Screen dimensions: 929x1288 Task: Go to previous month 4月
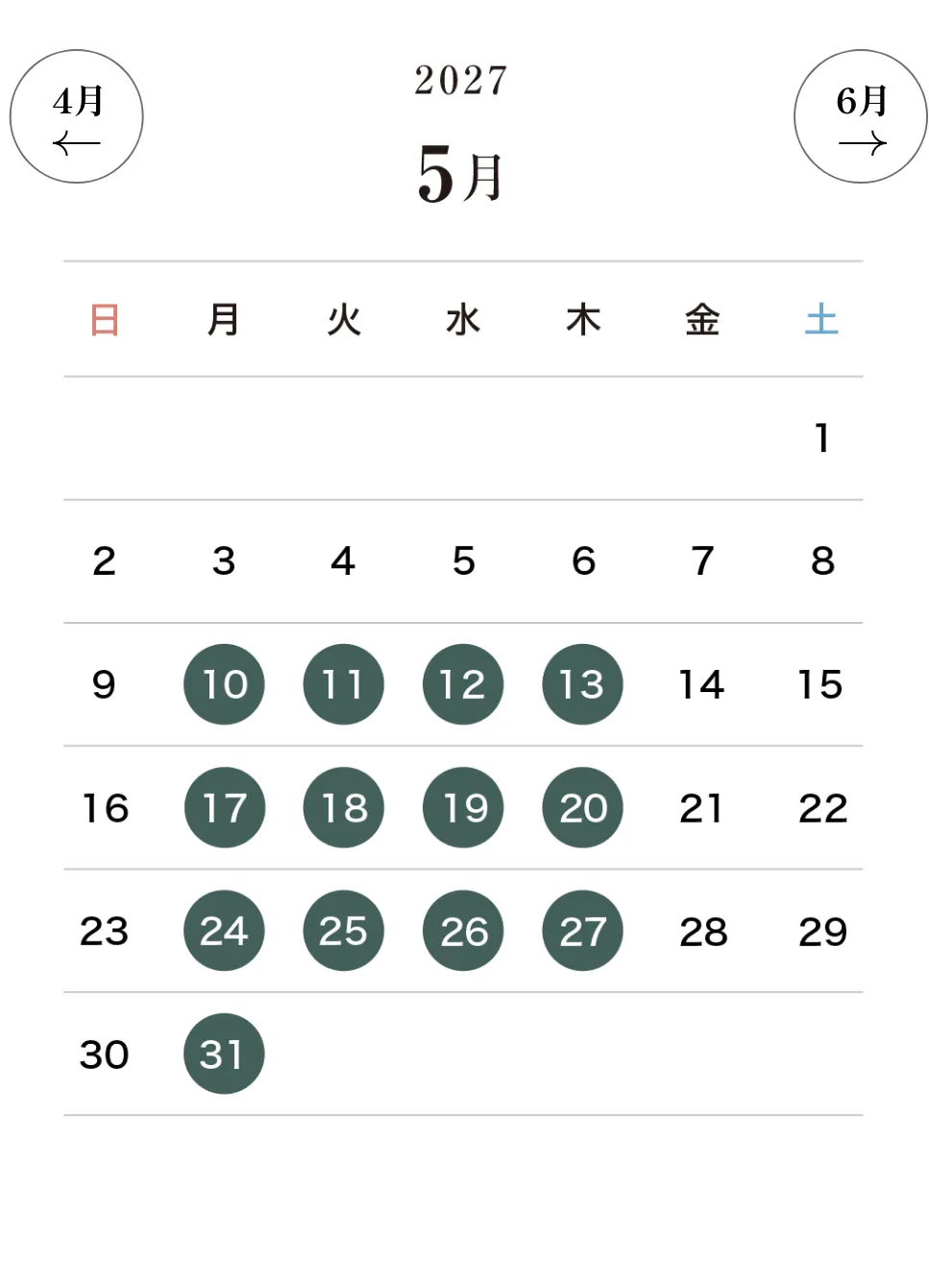point(77,116)
